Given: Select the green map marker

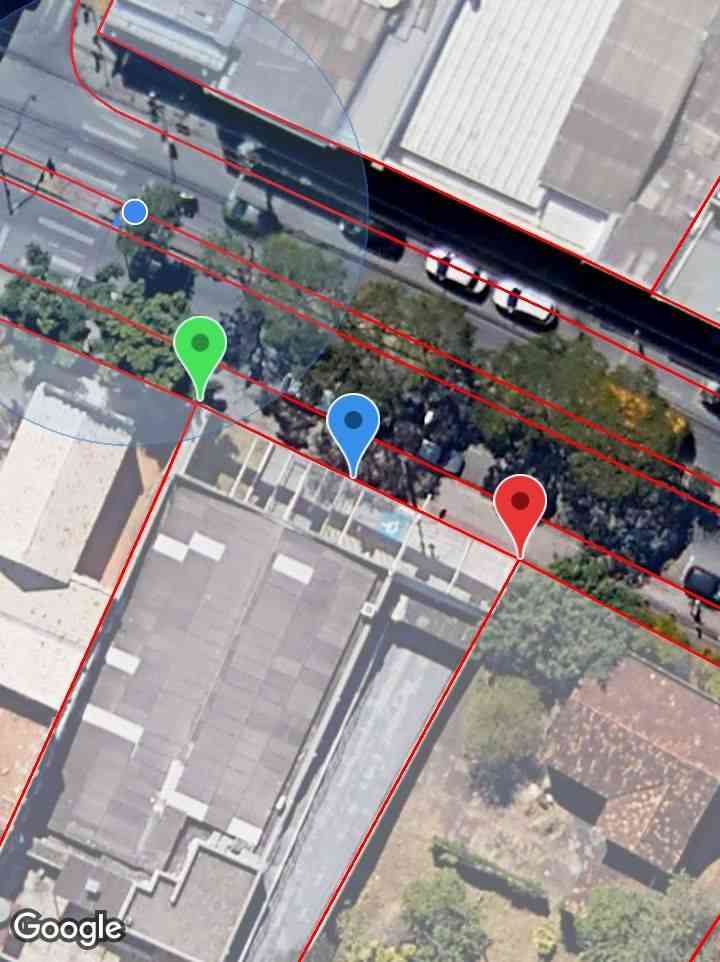Looking at the screenshot, I should coord(200,346).
